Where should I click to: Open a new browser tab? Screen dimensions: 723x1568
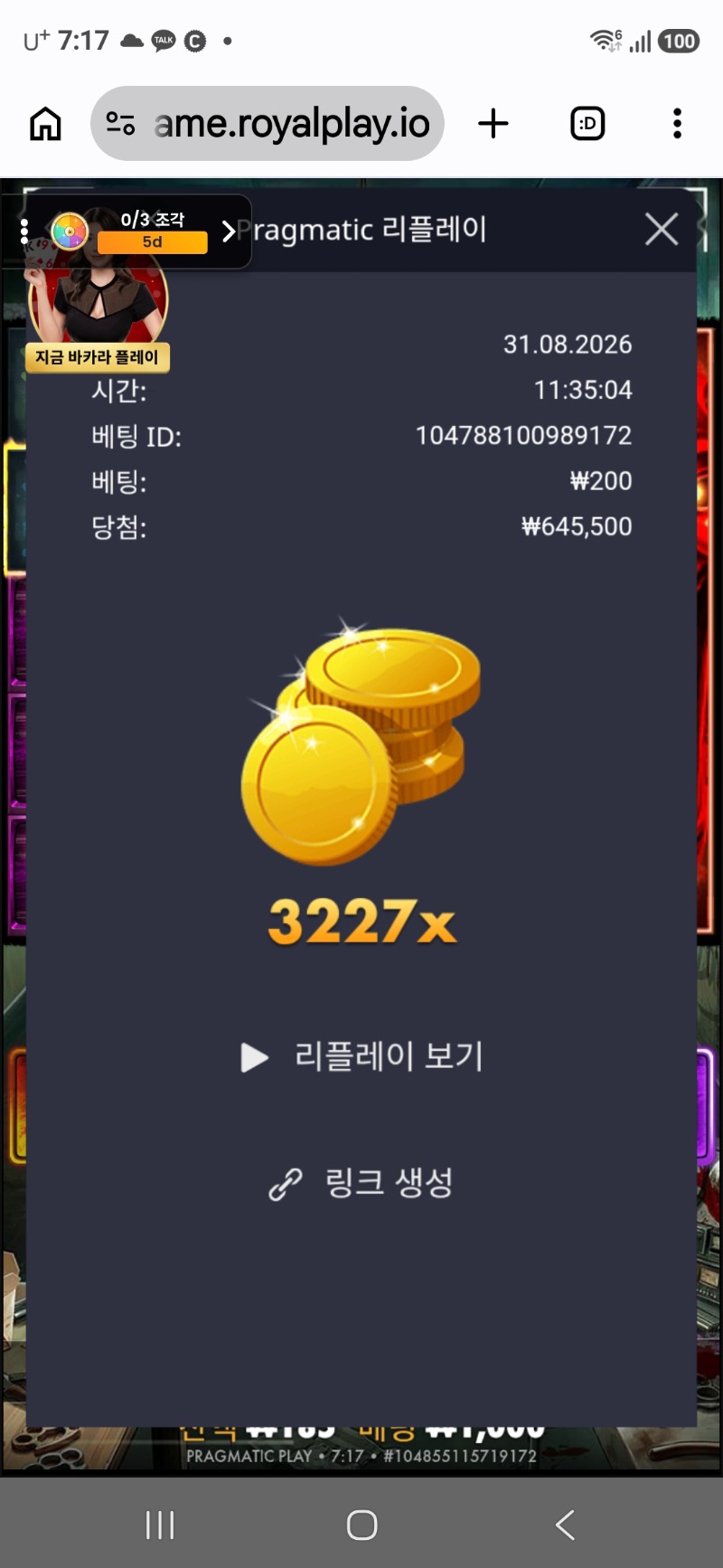(493, 124)
